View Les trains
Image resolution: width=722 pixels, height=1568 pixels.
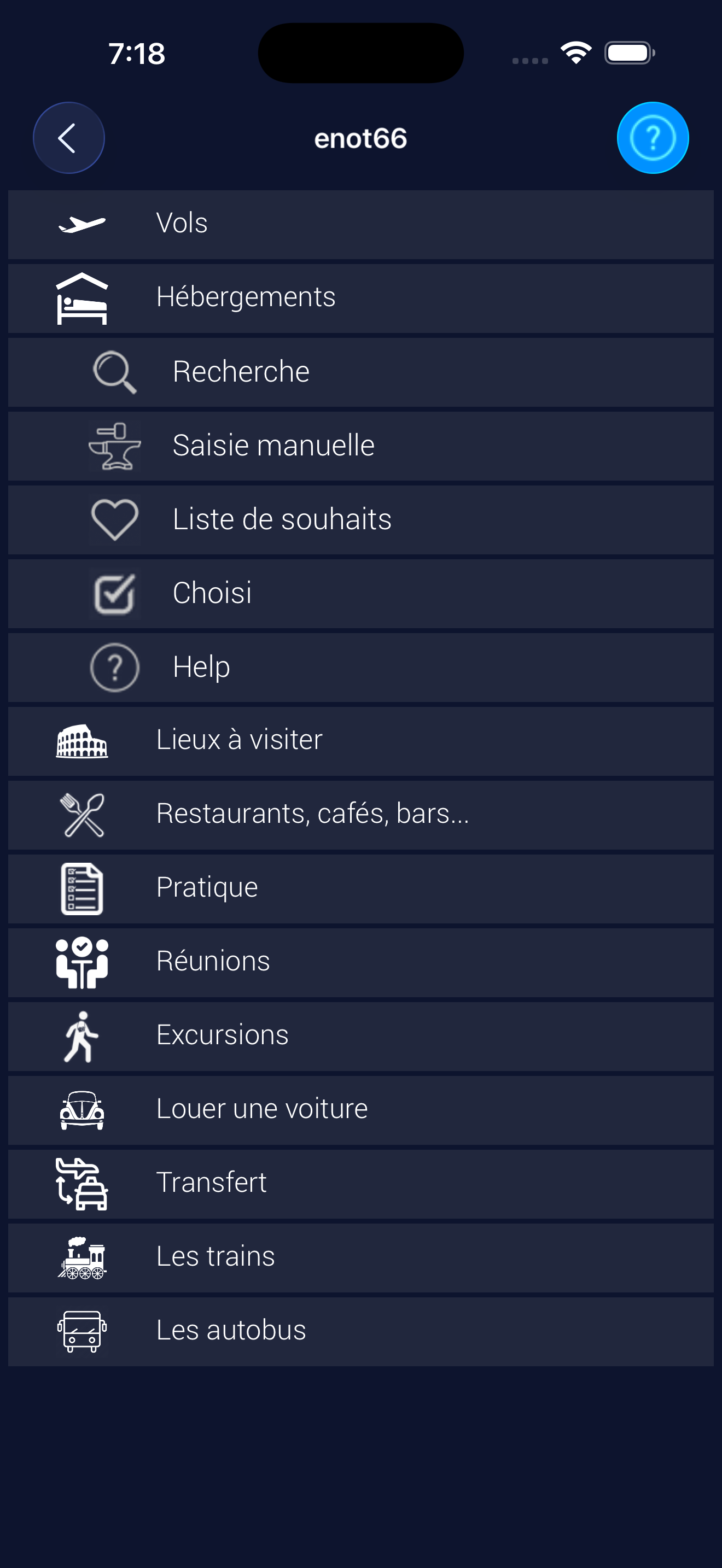point(360,1257)
